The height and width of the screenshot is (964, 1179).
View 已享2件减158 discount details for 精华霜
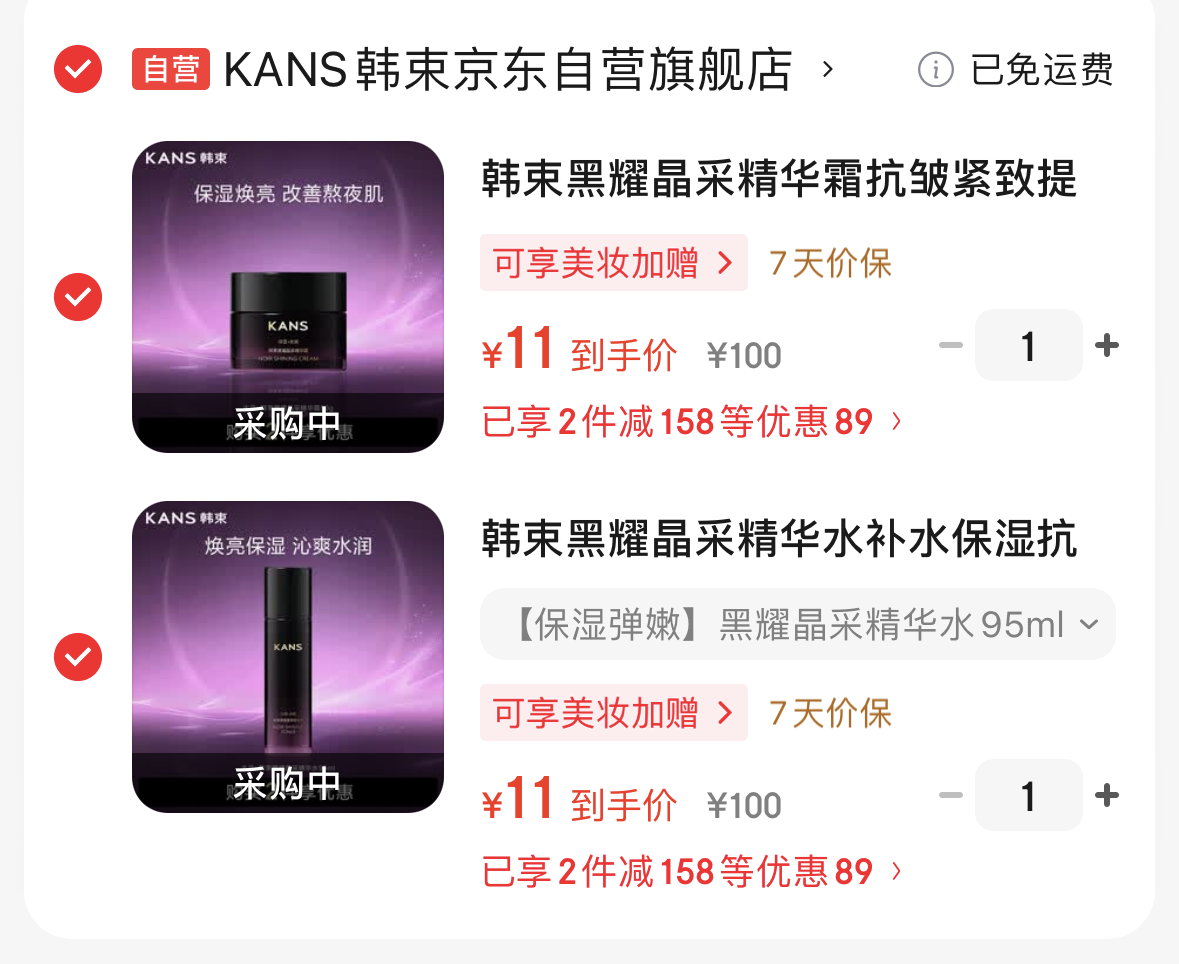pyautogui.click(x=692, y=422)
